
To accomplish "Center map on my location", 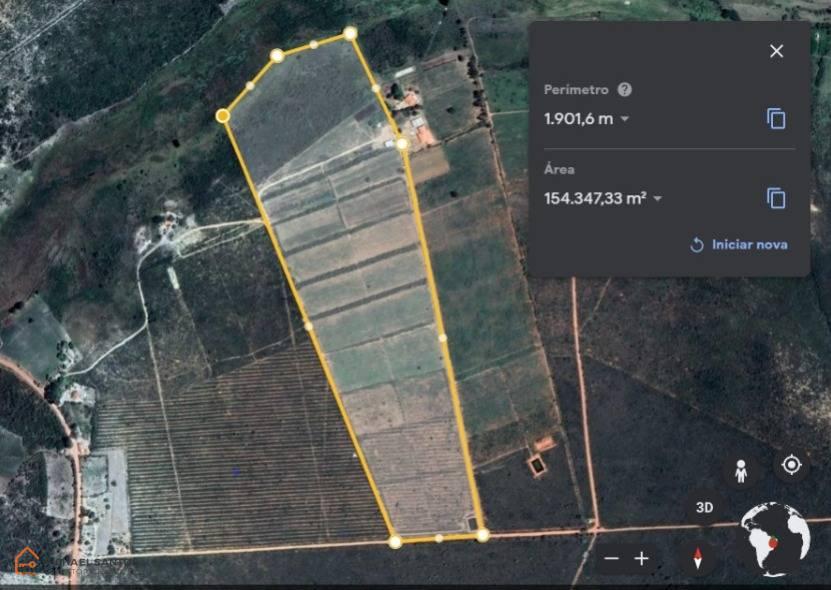I will (791, 465).
